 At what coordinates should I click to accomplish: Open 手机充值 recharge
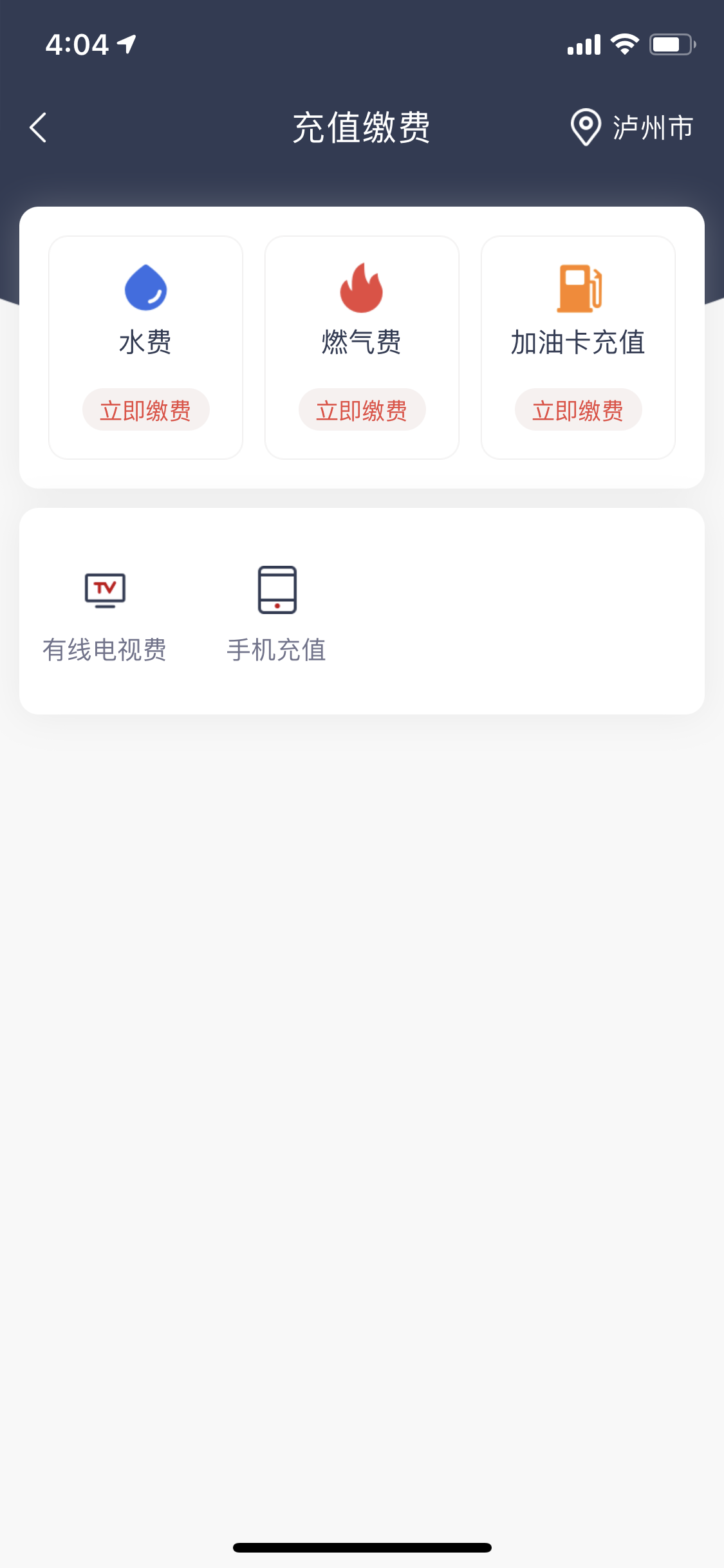coord(277,615)
